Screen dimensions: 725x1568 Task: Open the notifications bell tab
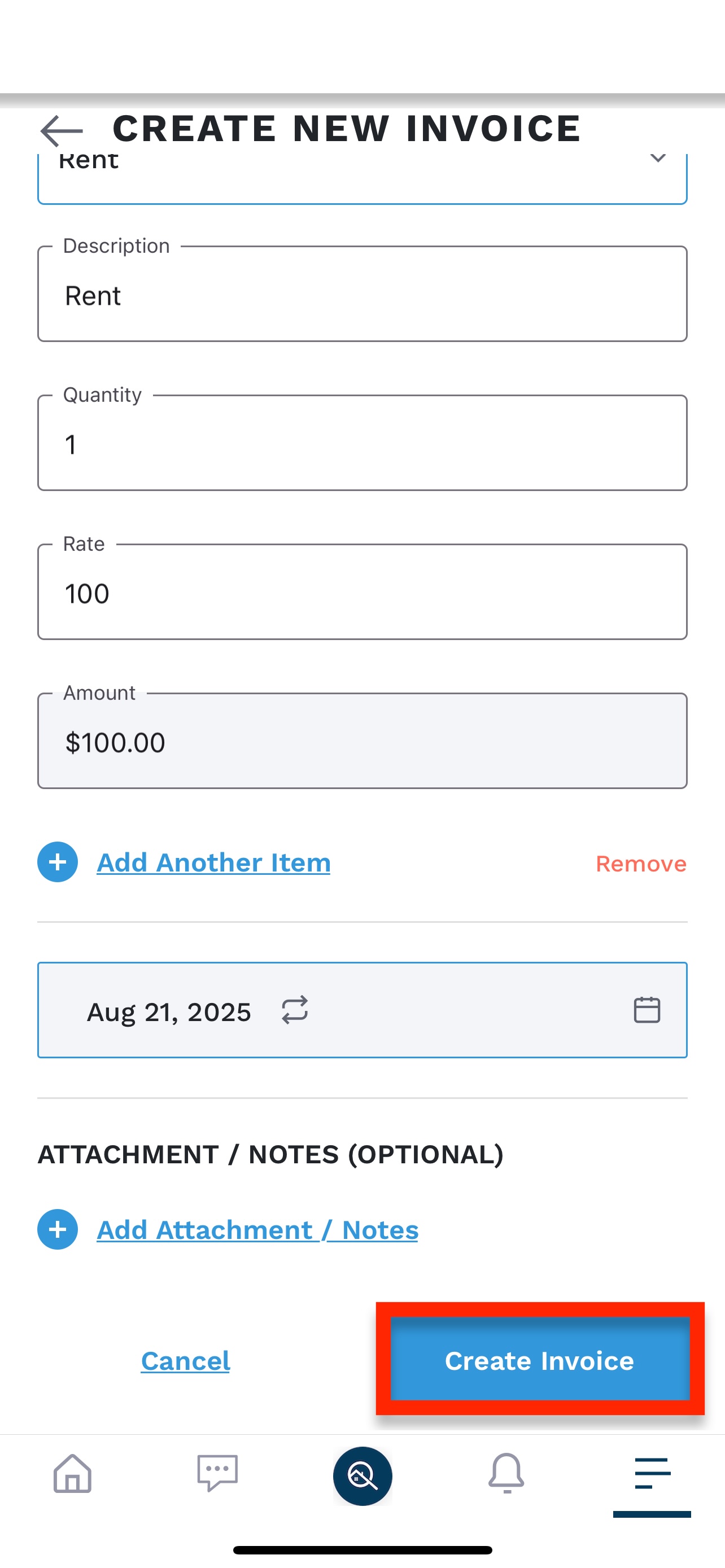506,1474
